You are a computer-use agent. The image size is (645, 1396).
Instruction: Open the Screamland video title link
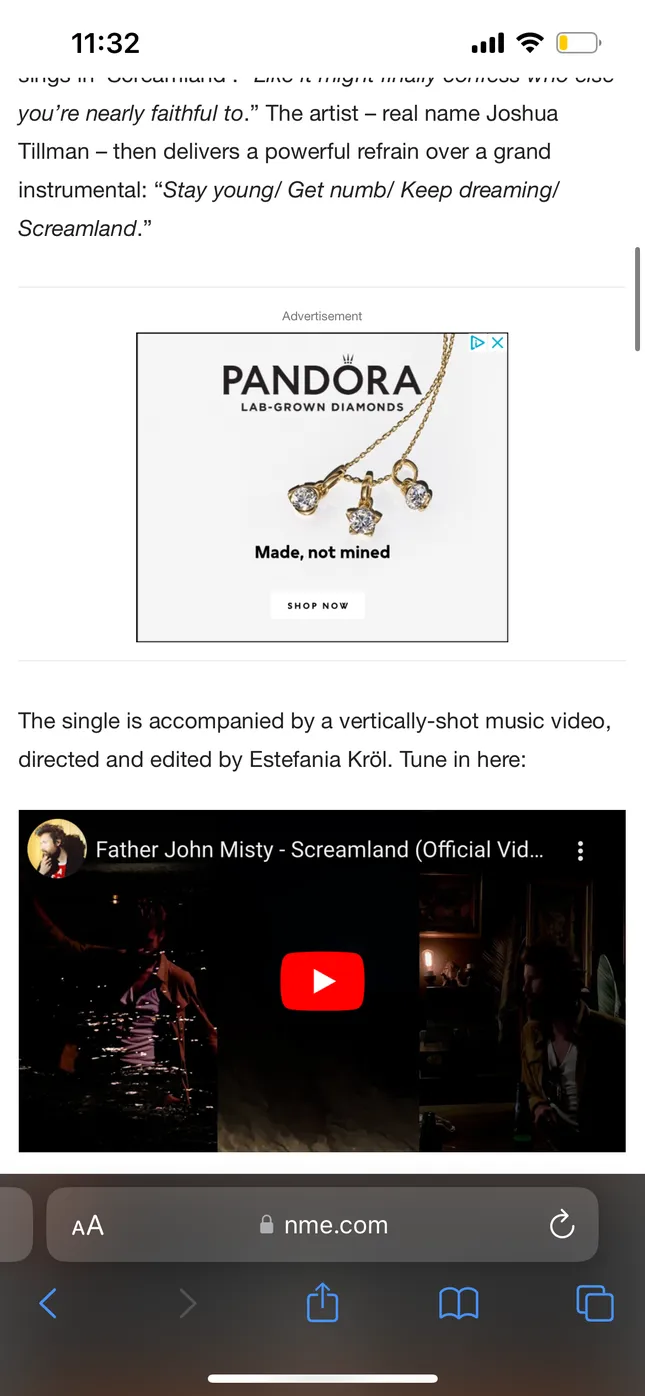[319, 850]
